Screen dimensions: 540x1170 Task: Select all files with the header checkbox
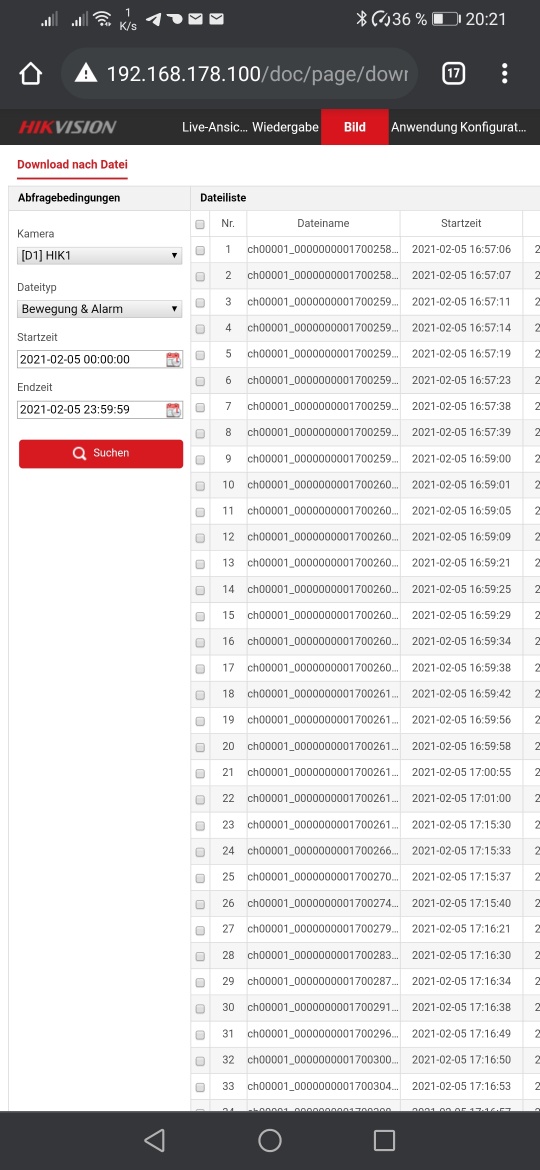point(200,224)
